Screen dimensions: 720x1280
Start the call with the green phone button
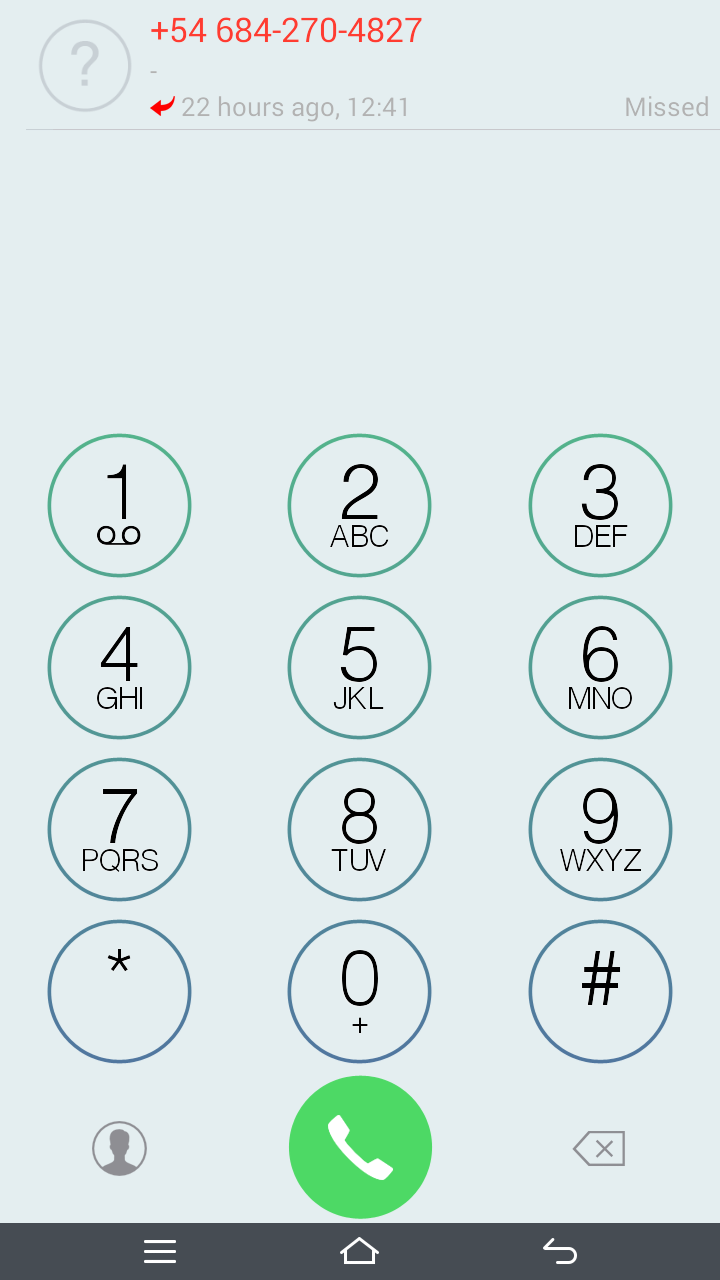(360, 1147)
